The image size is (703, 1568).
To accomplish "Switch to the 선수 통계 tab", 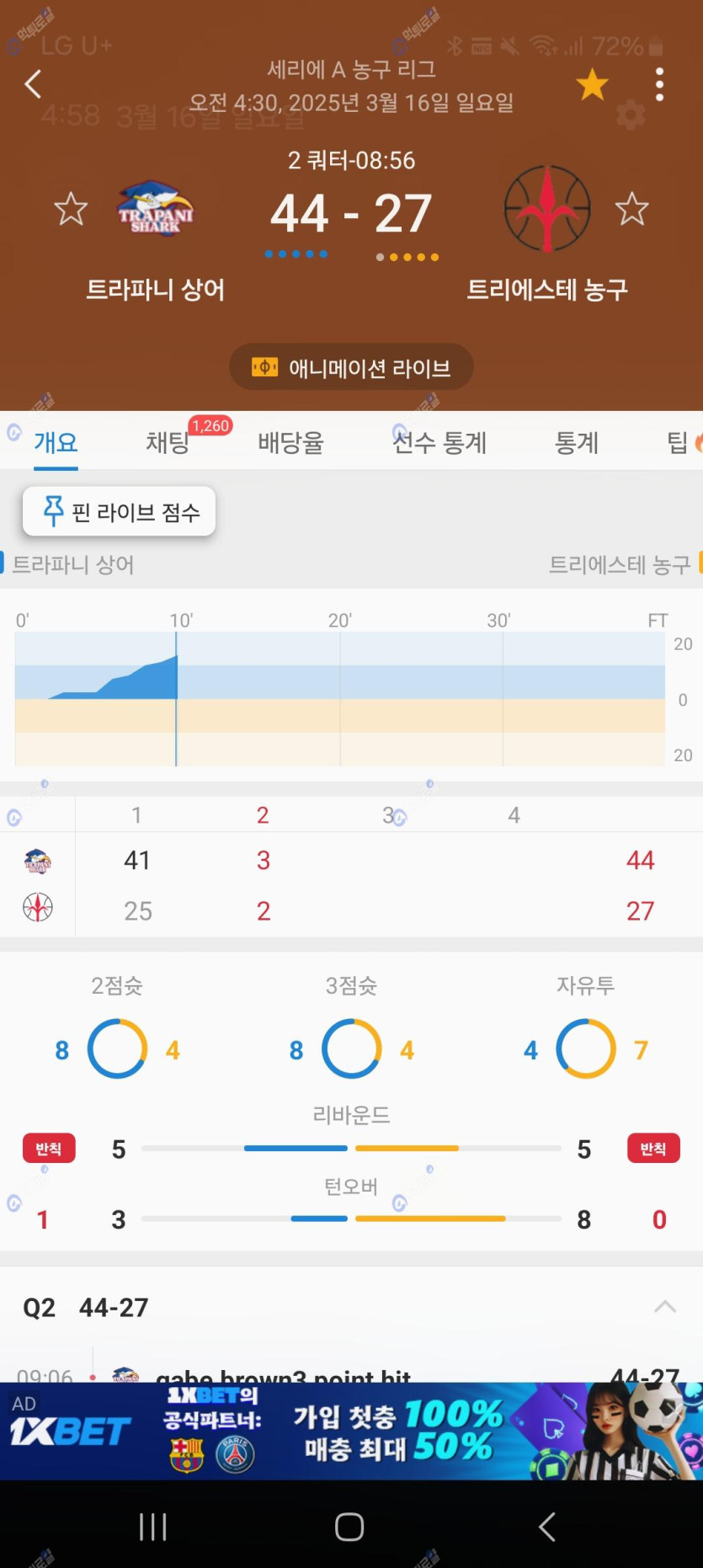I will pos(439,442).
